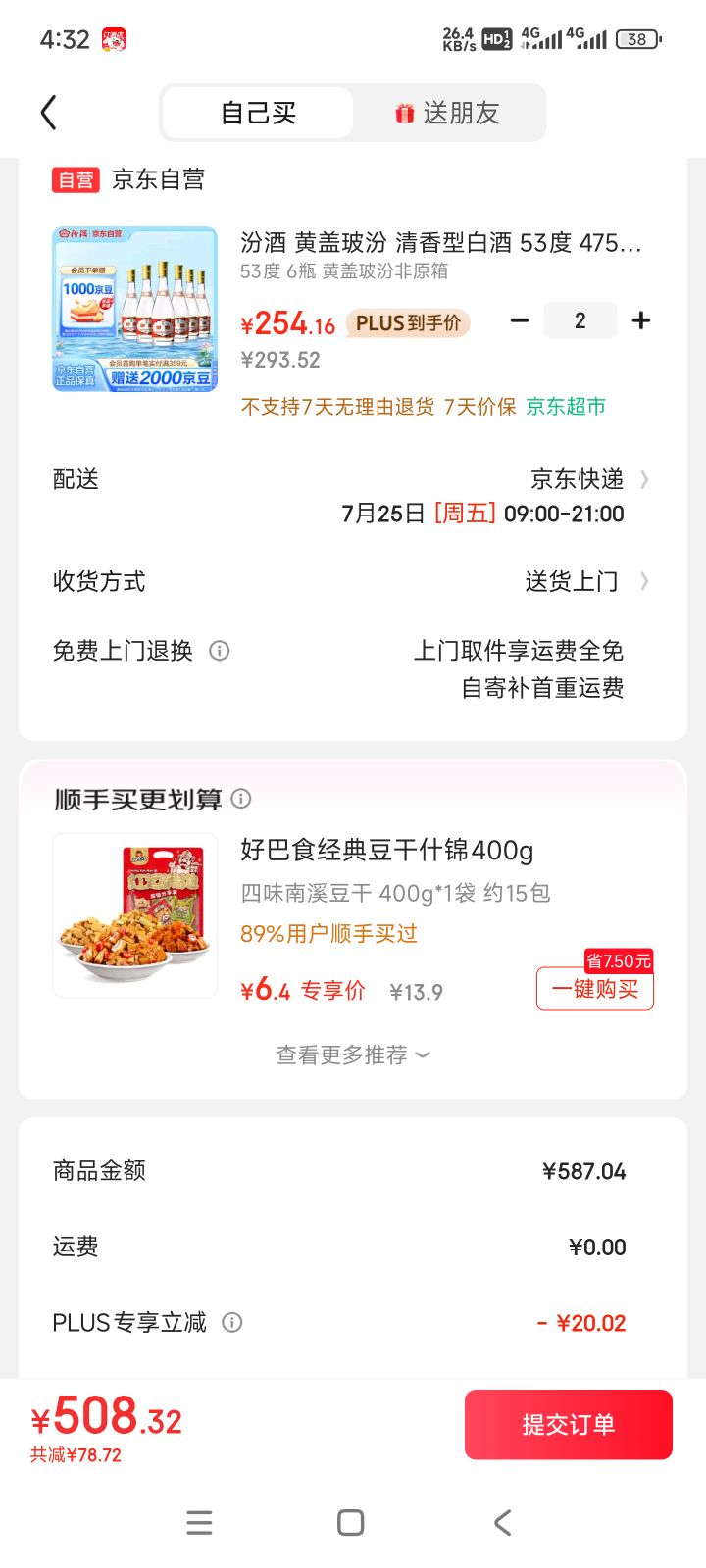706x1568 pixels.
Task: Go back using the top-left arrow
Action: (49, 113)
